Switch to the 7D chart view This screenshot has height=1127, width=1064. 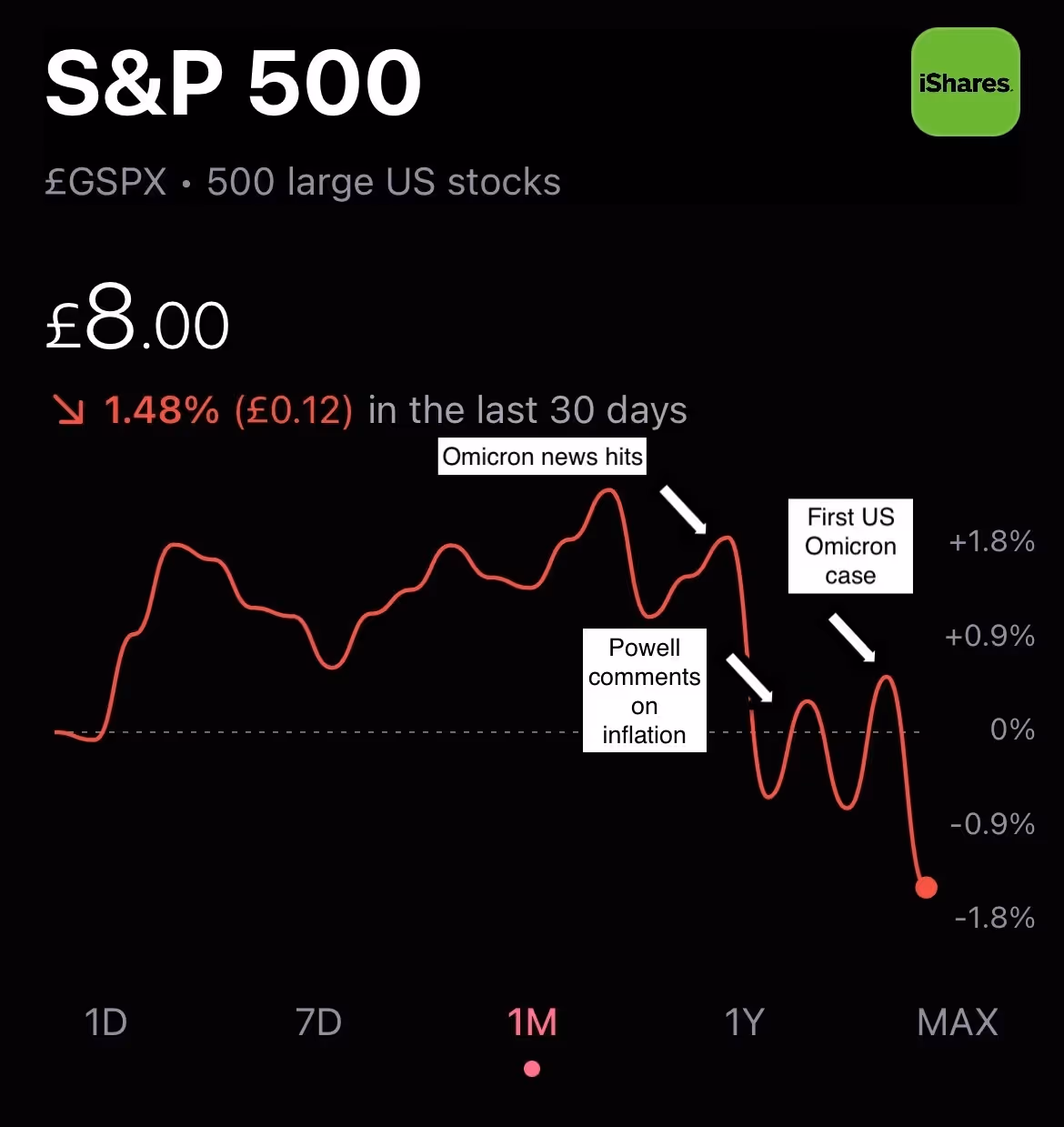coord(319,1021)
